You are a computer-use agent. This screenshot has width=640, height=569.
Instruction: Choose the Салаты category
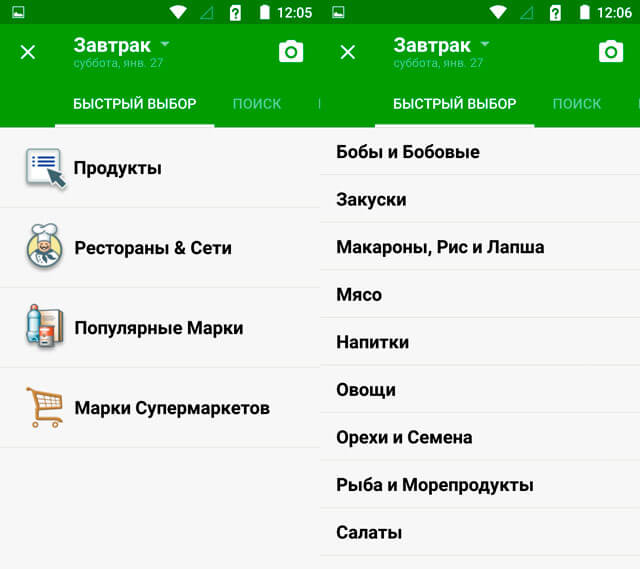(x=369, y=532)
